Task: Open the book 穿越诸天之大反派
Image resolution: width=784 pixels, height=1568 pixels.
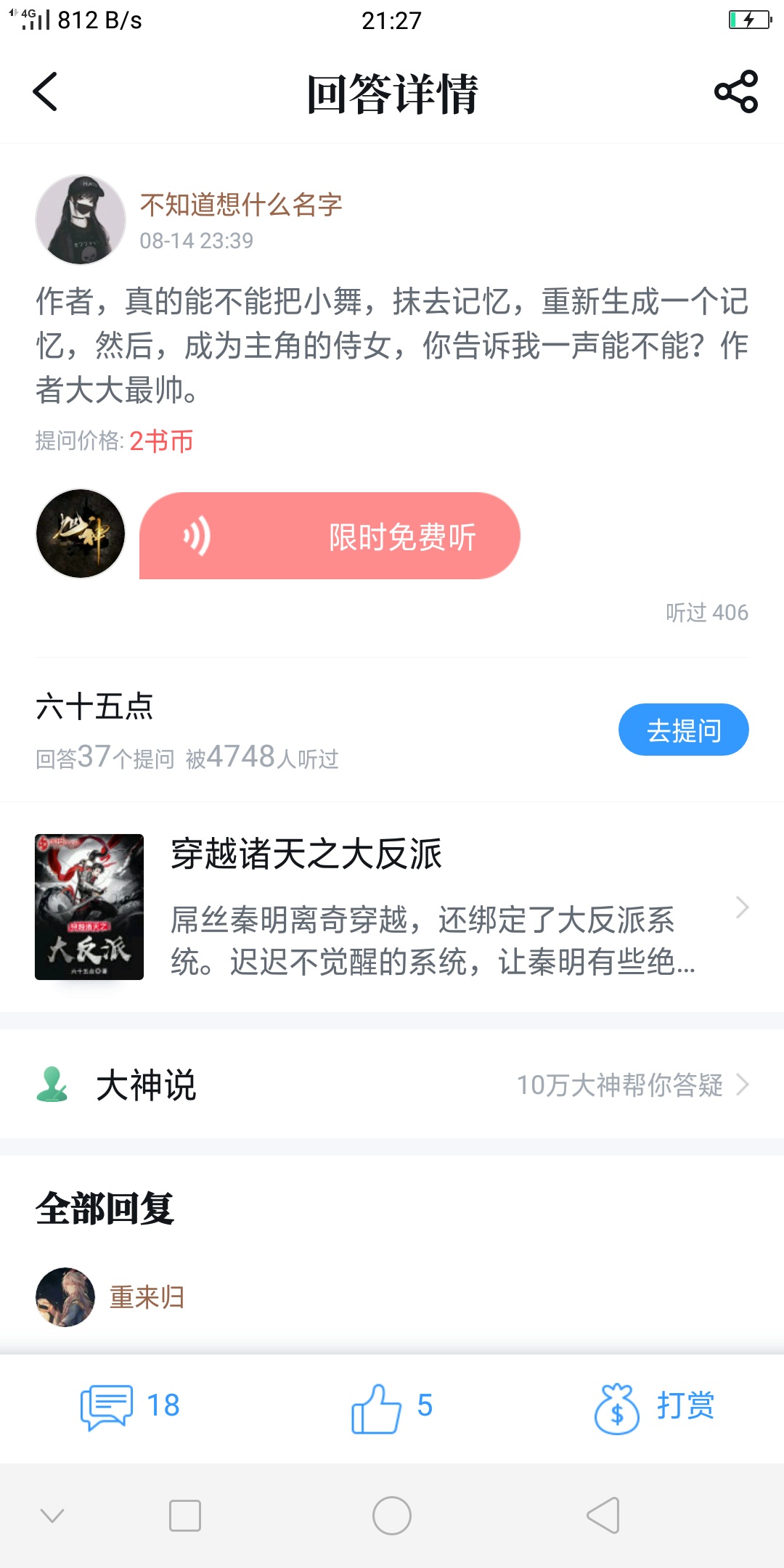Action: coord(392,907)
